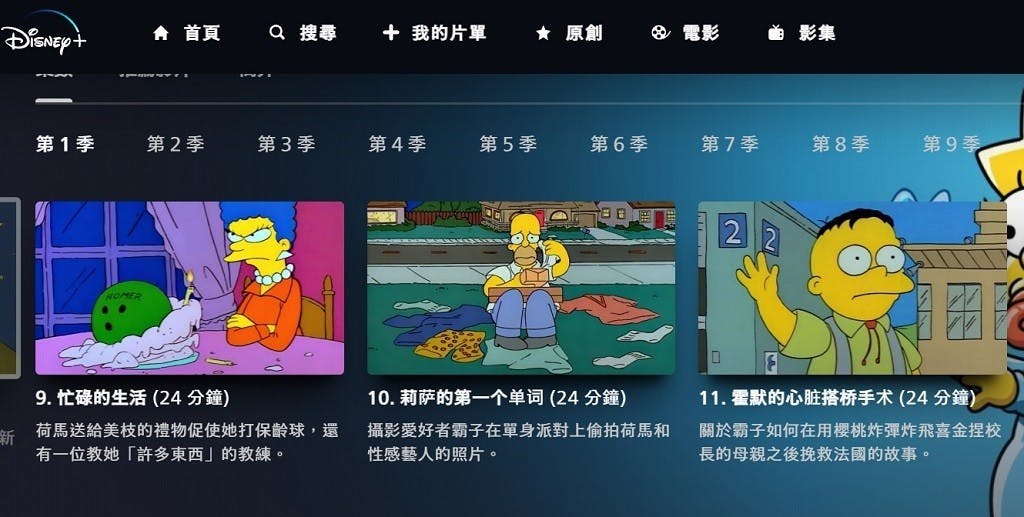Switch to 第 4 季
Image resolution: width=1024 pixels, height=517 pixels.
398,144
